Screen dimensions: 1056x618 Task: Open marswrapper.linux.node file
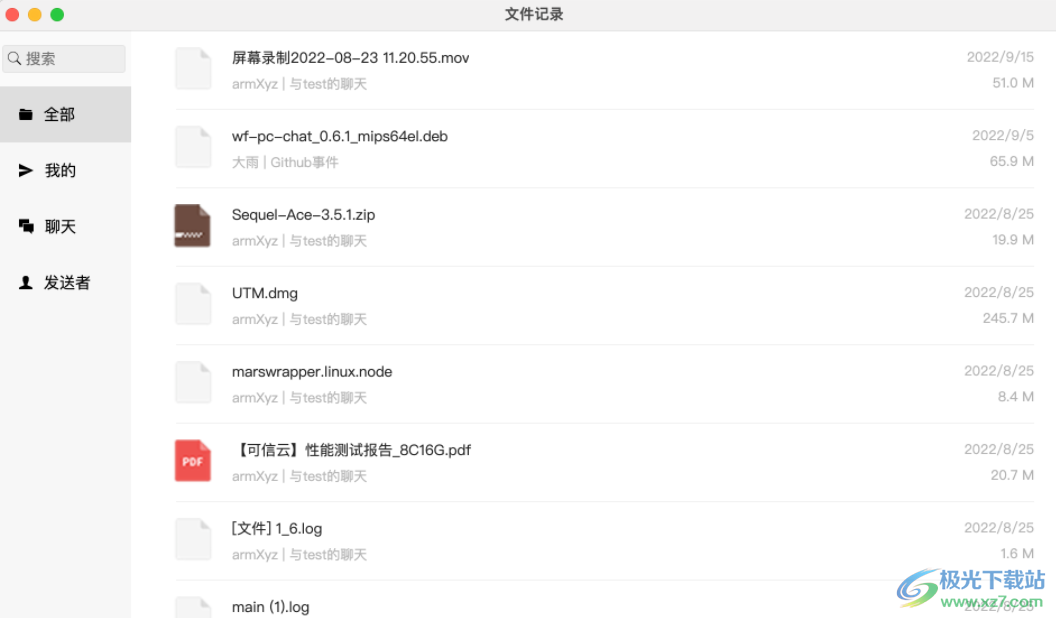pyautogui.click(x=311, y=372)
